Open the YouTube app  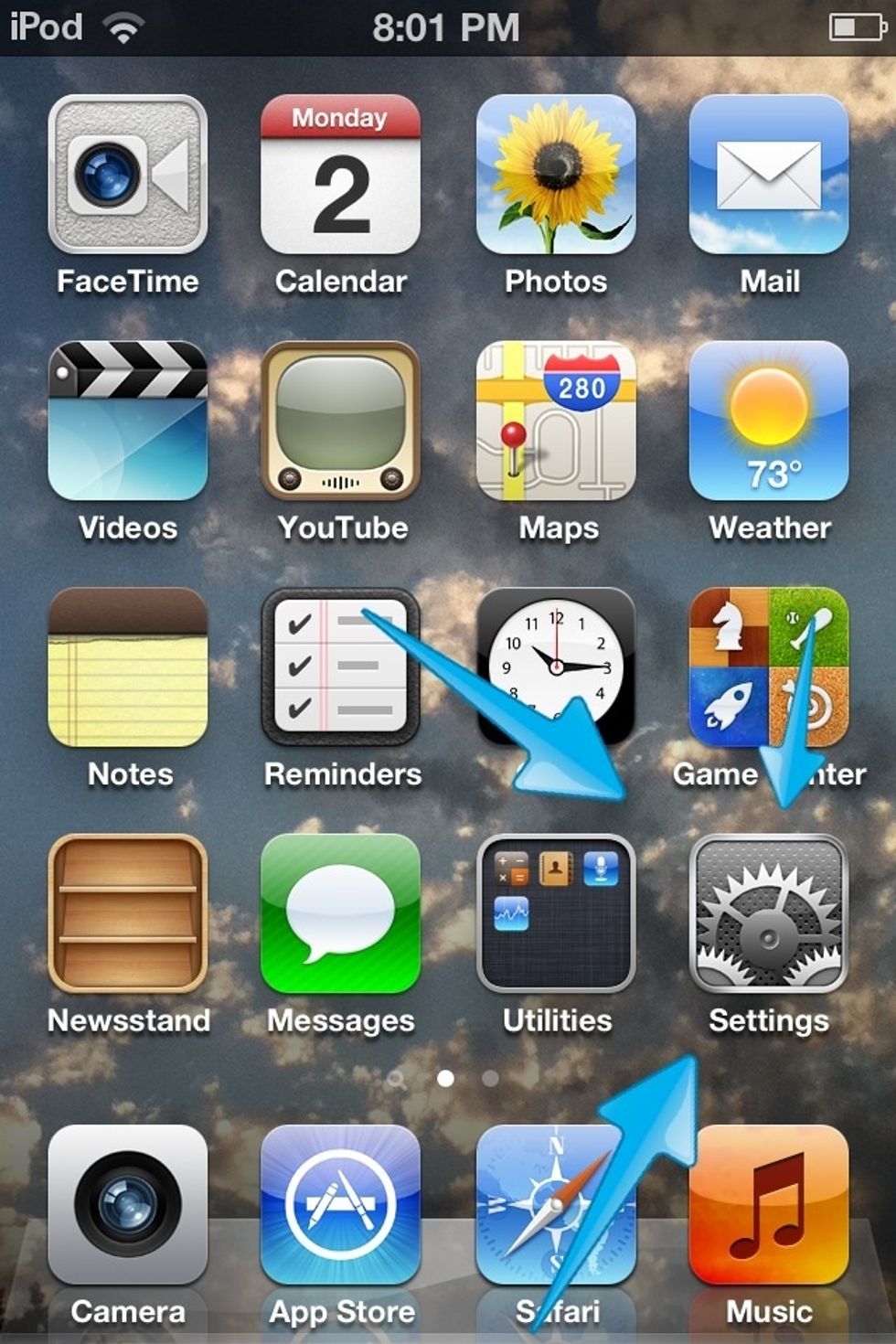coord(341,421)
